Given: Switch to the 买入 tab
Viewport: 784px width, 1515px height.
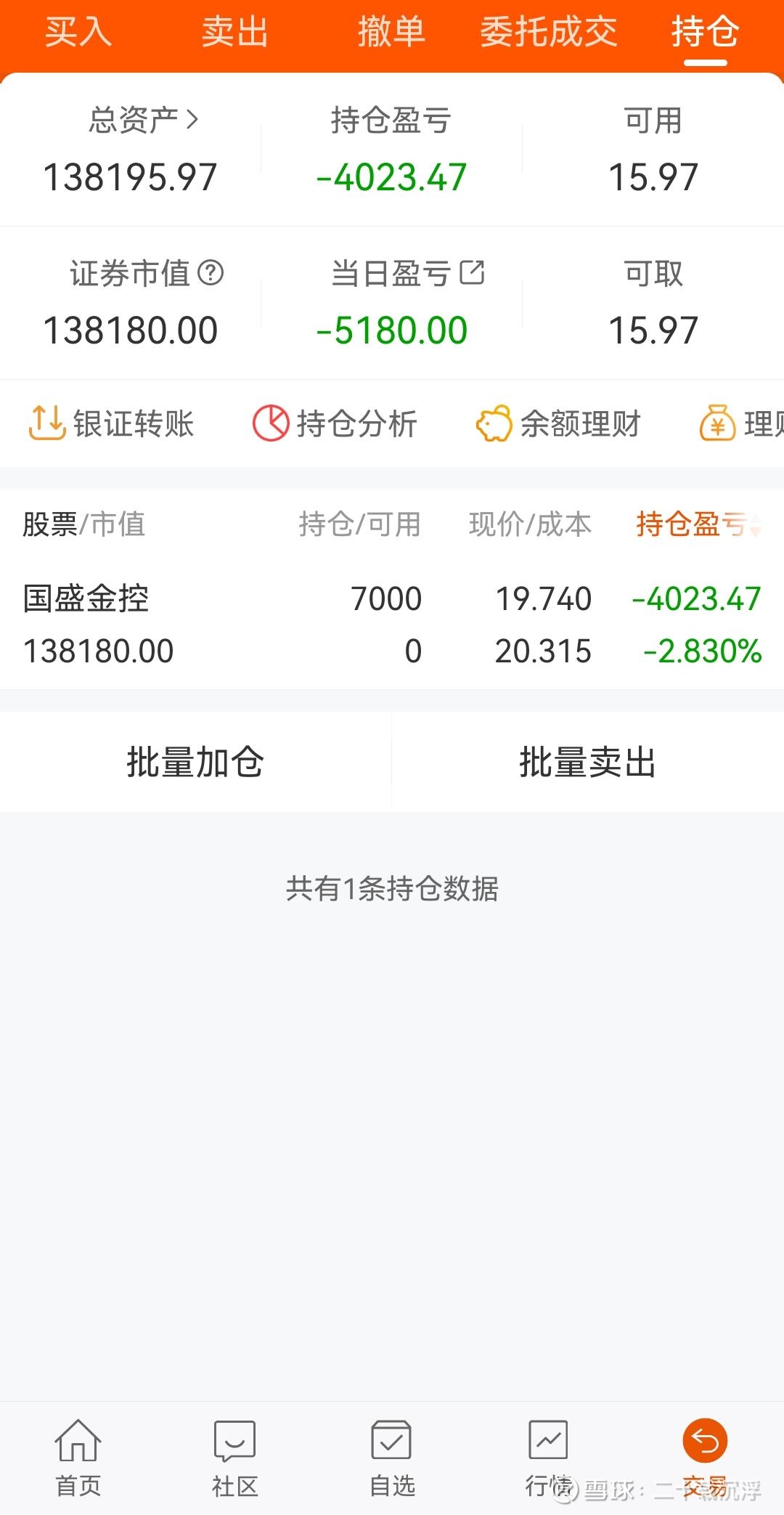Looking at the screenshot, I should click(78, 32).
